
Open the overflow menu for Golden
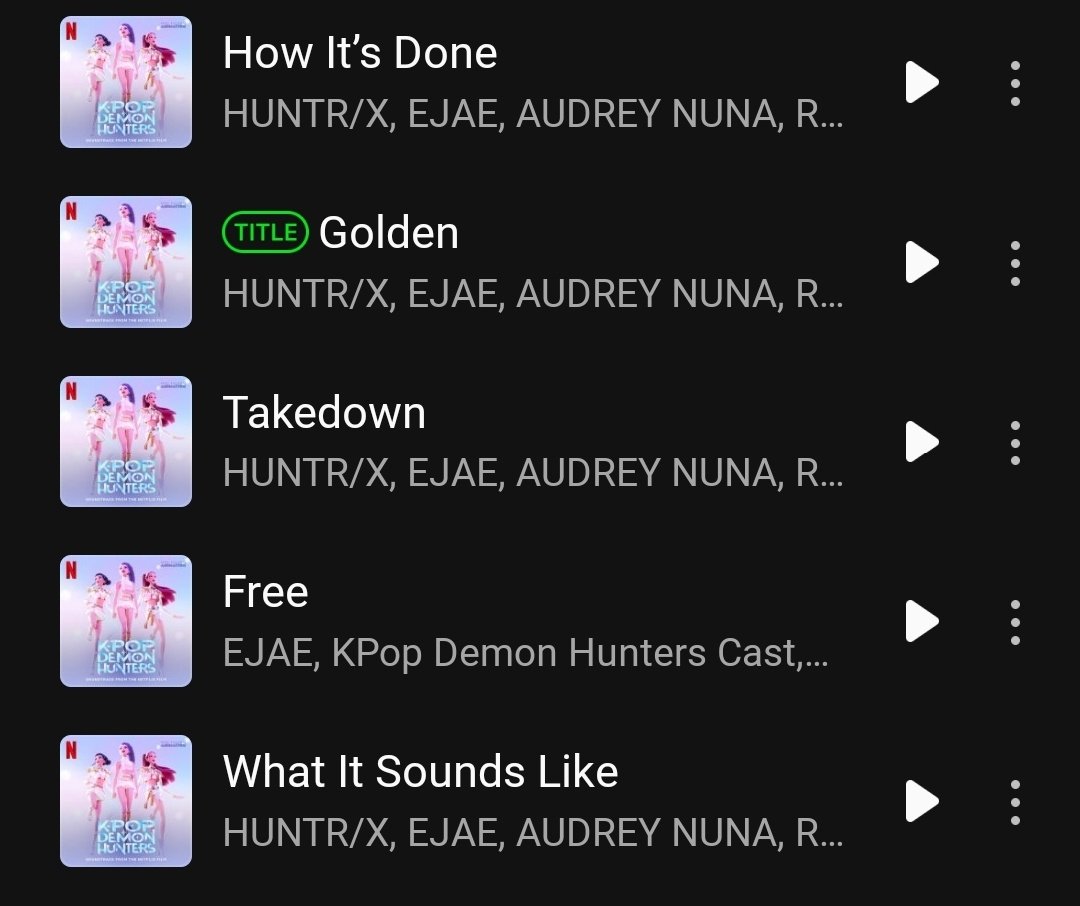point(1015,263)
